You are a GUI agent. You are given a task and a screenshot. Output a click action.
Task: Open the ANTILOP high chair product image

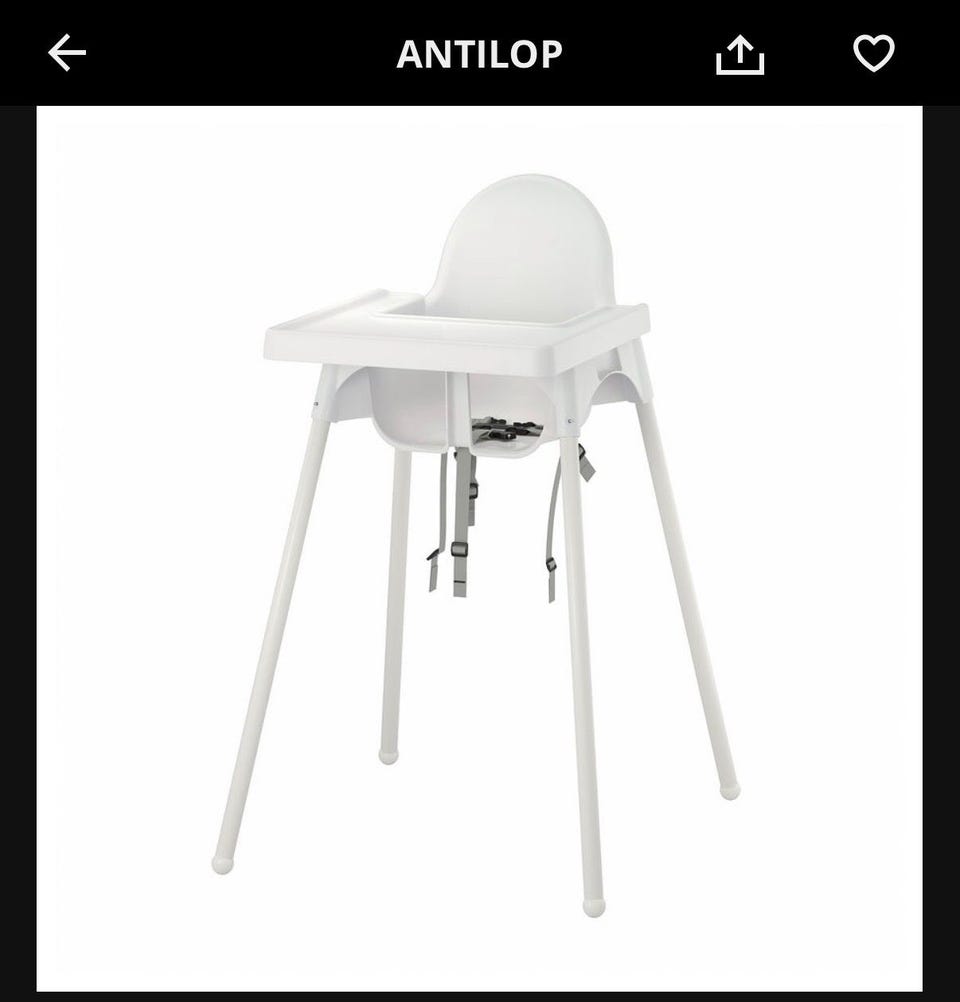[480, 548]
